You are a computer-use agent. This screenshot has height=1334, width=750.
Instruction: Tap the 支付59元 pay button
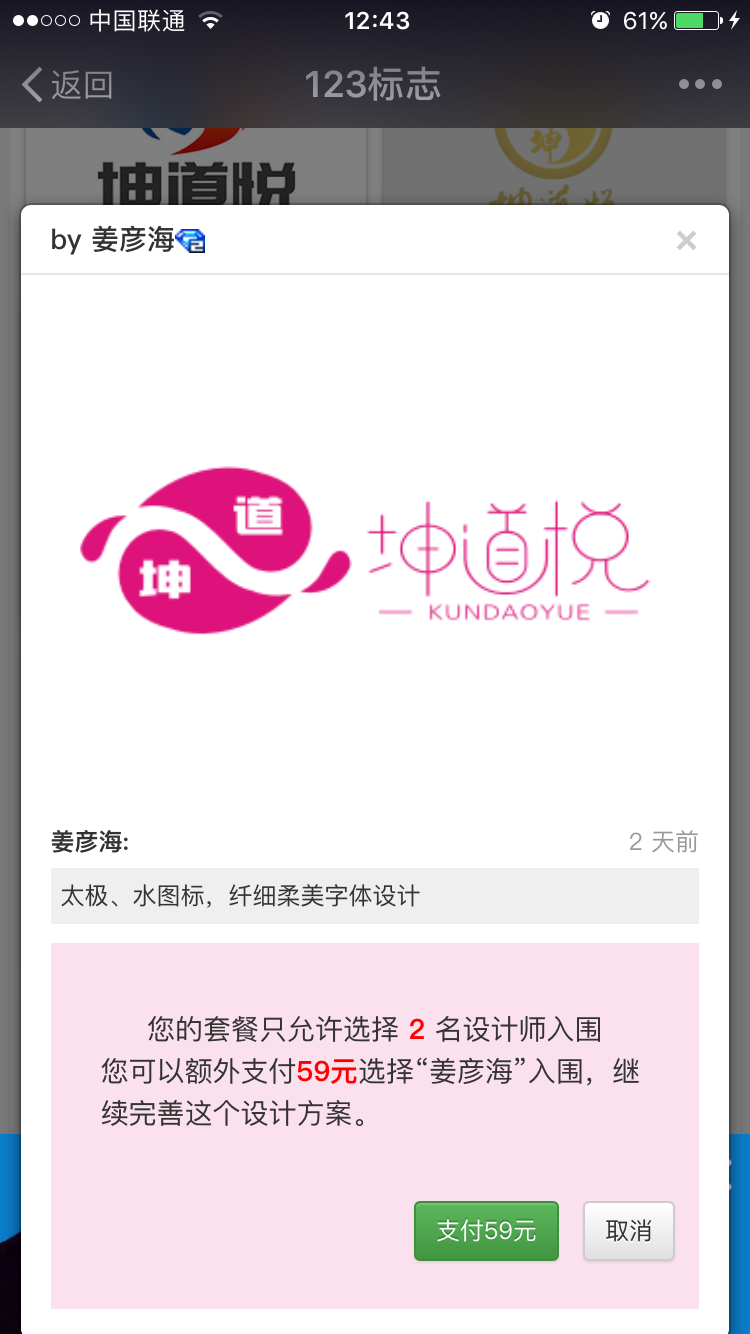tap(486, 1231)
